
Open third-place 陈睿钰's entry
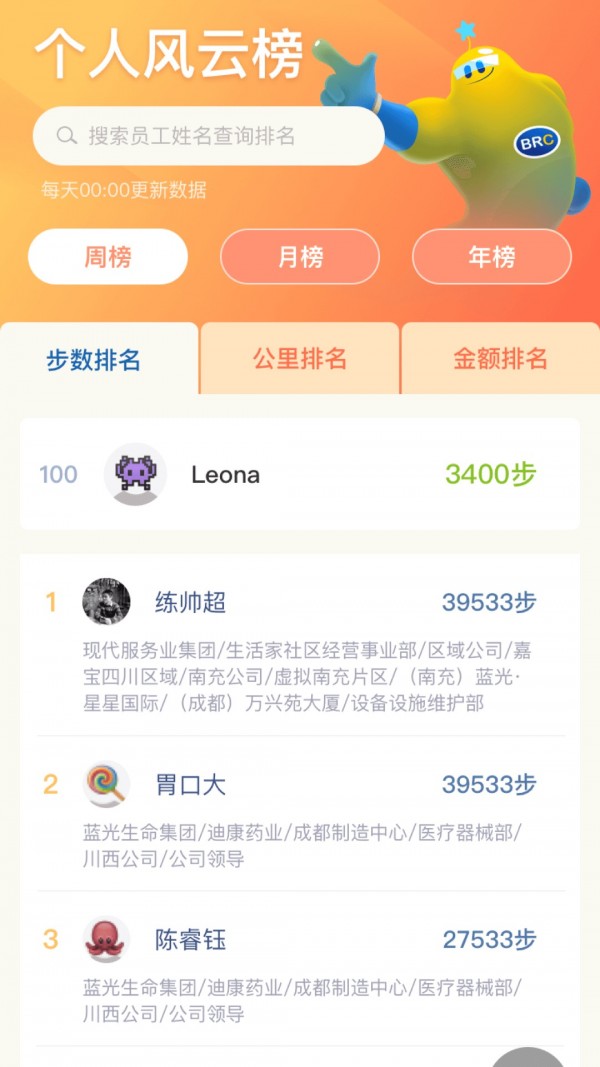coord(300,968)
